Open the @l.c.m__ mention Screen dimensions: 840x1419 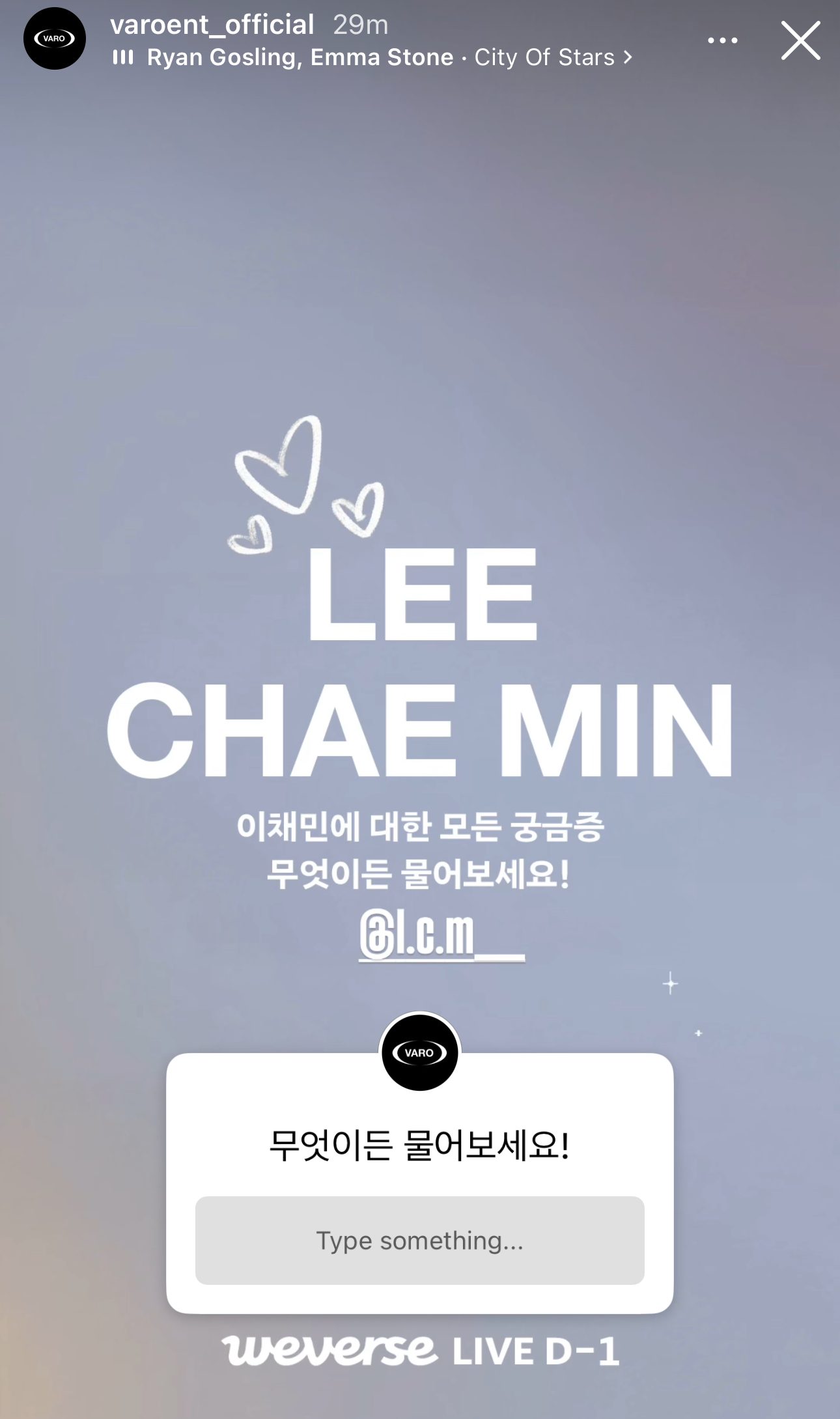(441, 936)
